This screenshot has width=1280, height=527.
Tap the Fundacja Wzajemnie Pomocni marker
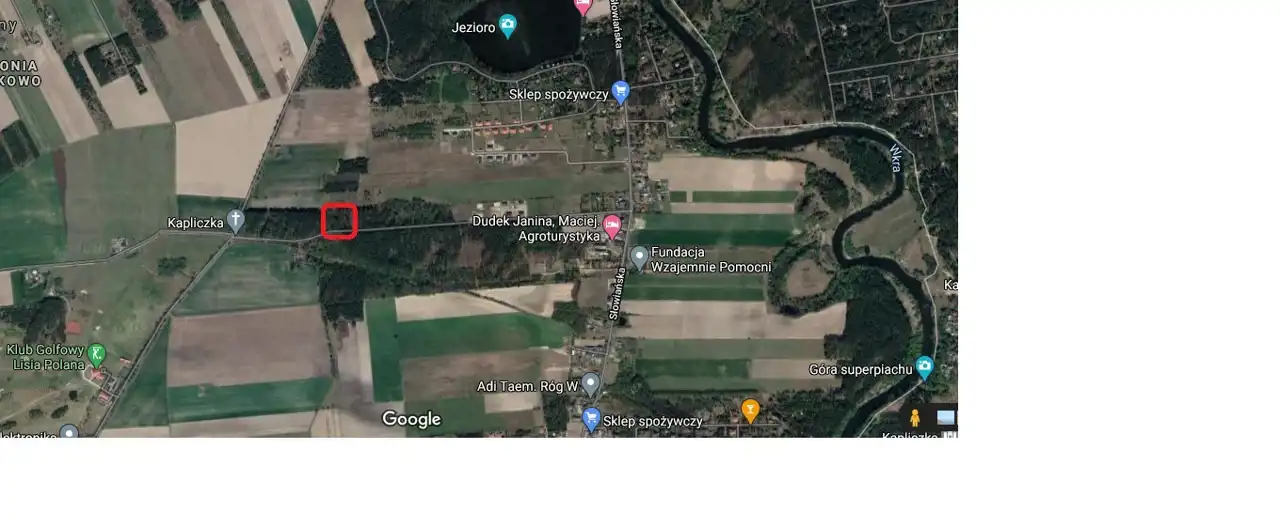639,258
